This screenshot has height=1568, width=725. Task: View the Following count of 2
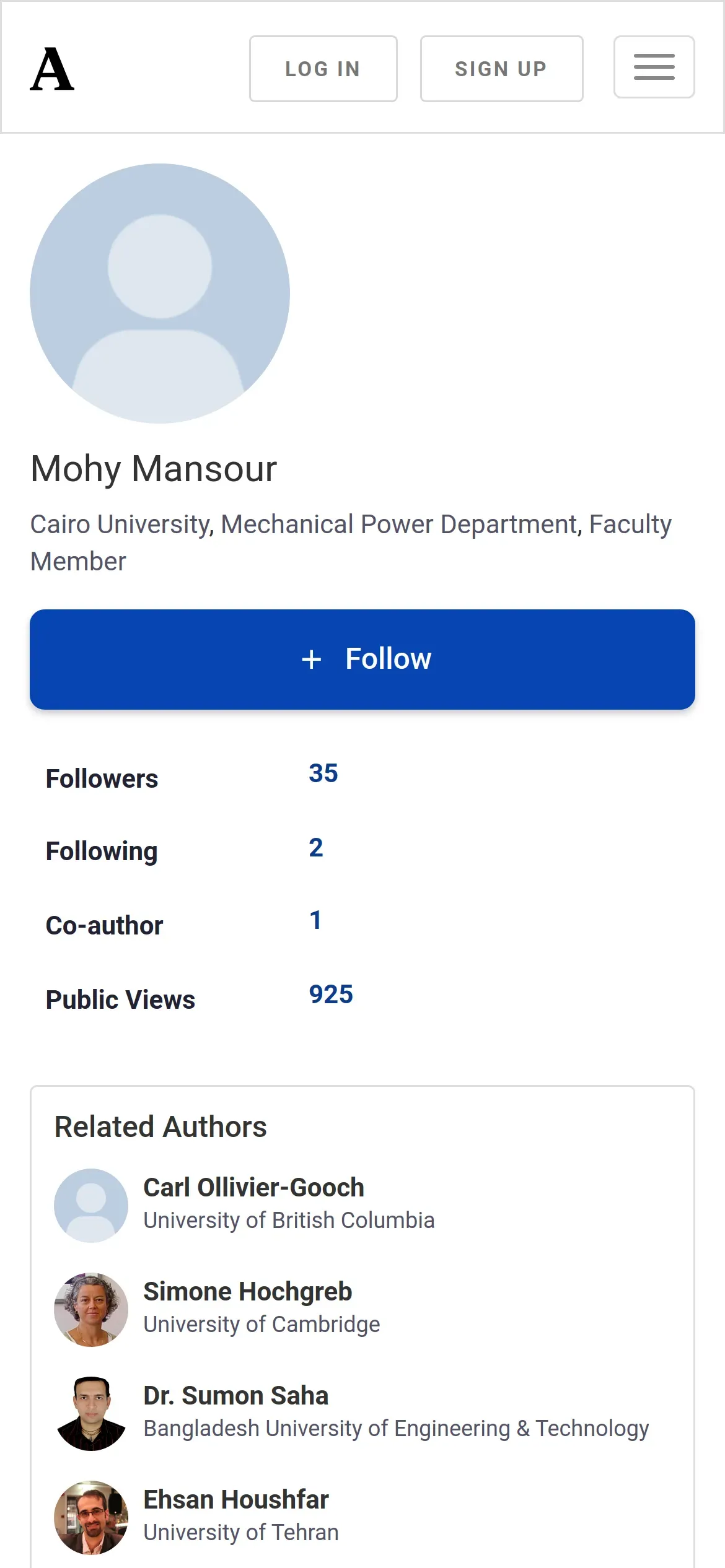point(316,848)
